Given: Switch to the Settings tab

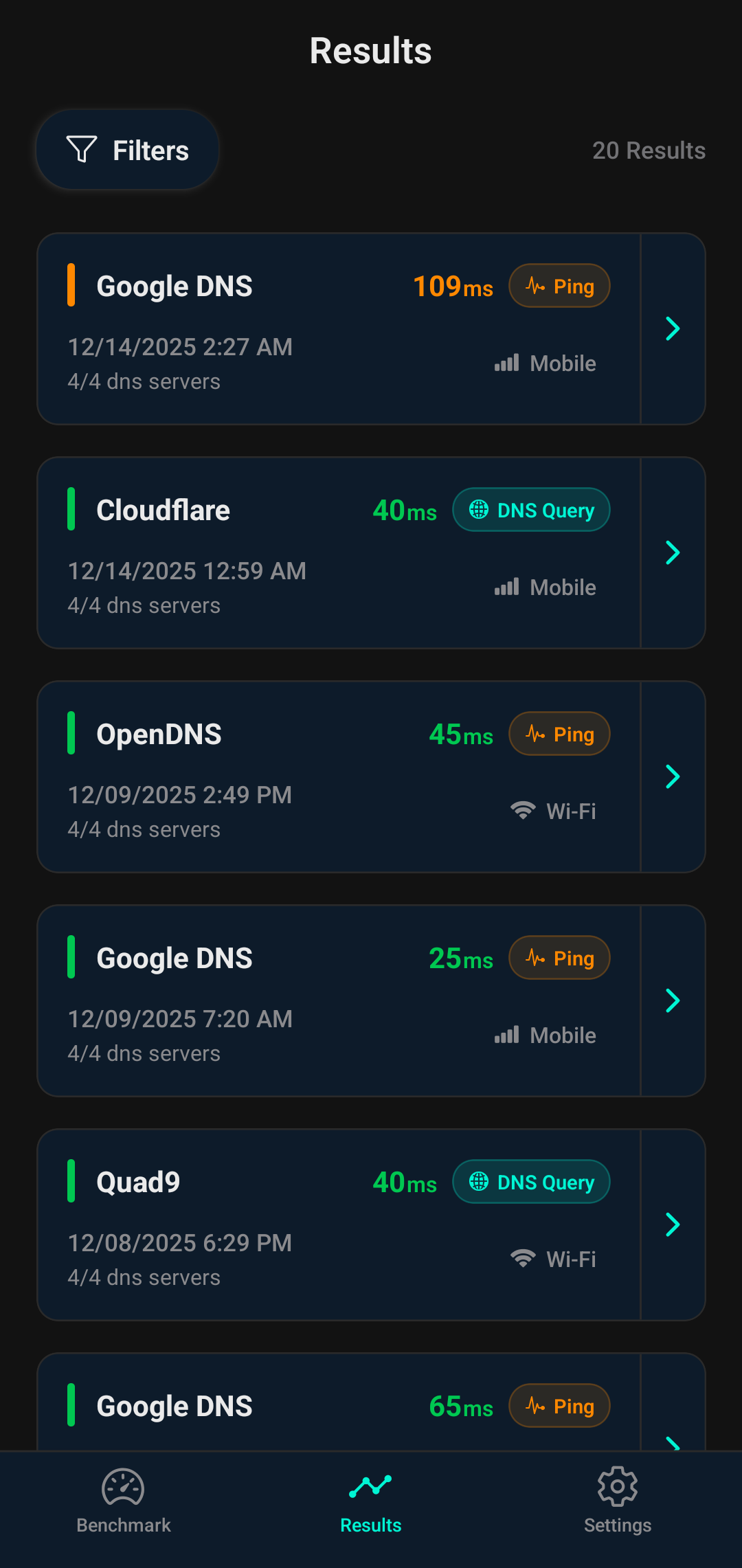Looking at the screenshot, I should [618, 1505].
